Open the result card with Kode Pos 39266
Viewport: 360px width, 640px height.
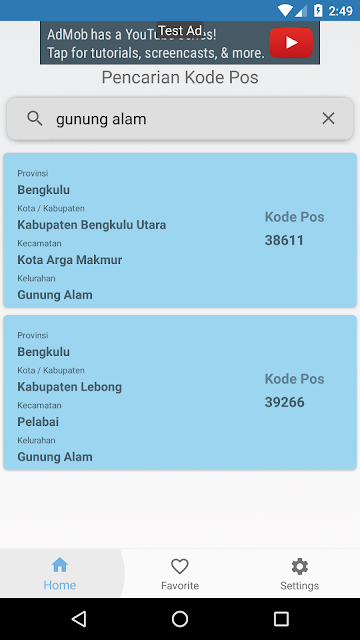point(180,392)
